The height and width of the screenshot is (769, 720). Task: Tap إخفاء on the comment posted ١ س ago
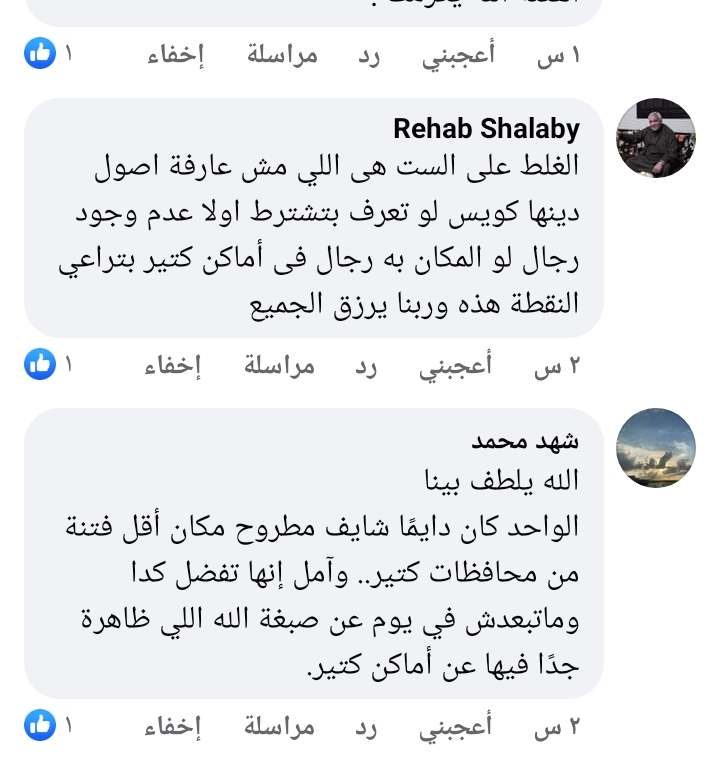176,55
